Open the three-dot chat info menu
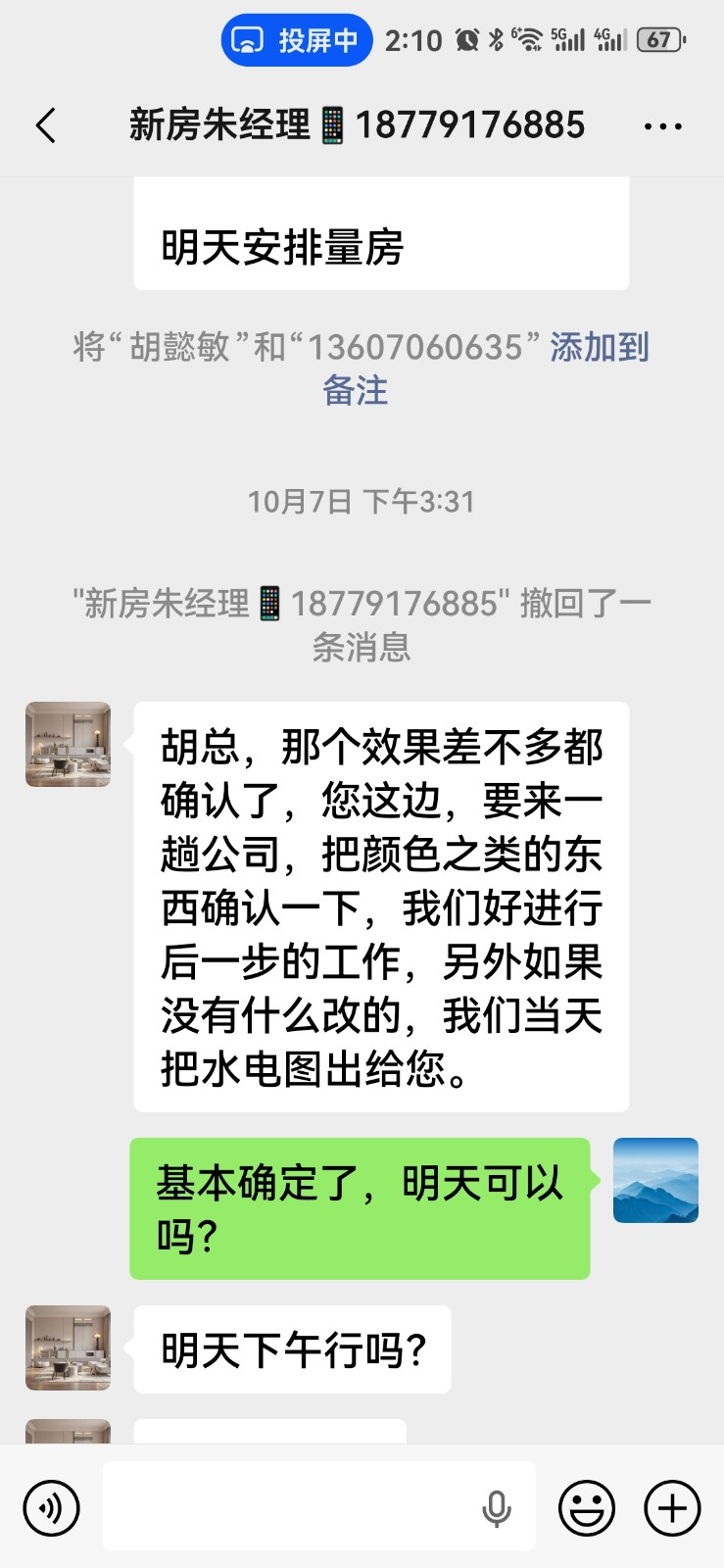Screen dimensions: 724x1568 [663, 125]
